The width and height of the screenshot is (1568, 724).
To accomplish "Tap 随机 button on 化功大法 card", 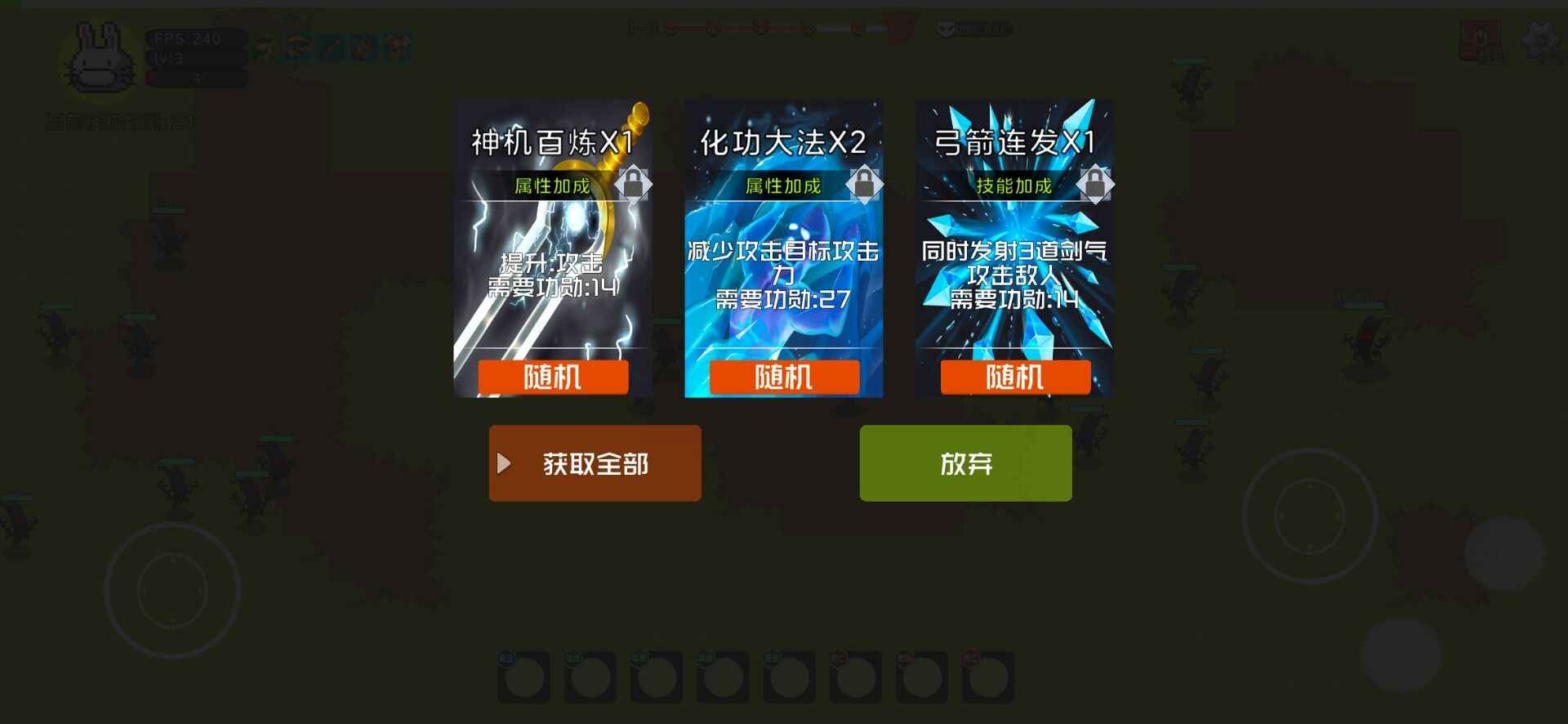I will pos(784,378).
